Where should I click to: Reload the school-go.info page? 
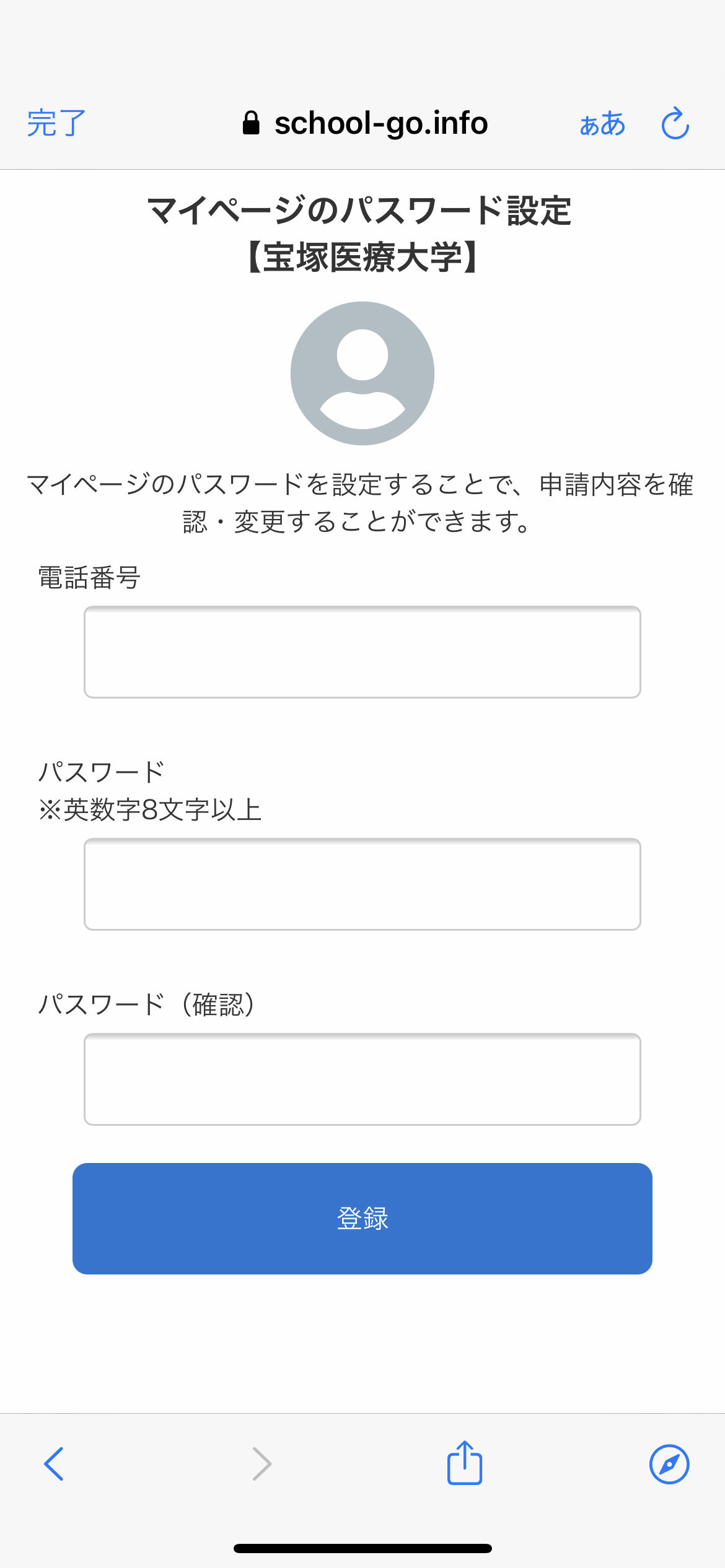[x=675, y=123]
